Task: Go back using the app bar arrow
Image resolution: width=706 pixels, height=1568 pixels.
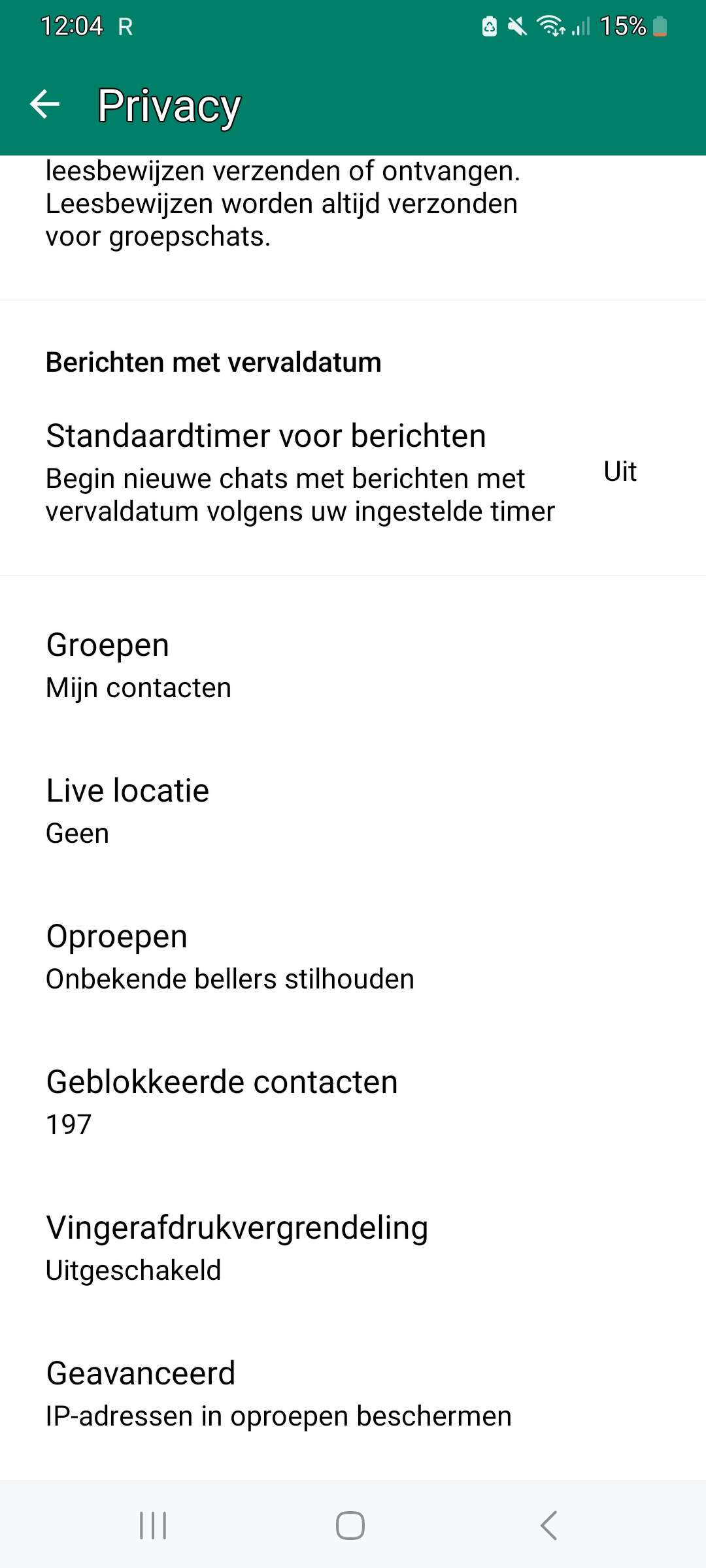Action: tap(45, 105)
